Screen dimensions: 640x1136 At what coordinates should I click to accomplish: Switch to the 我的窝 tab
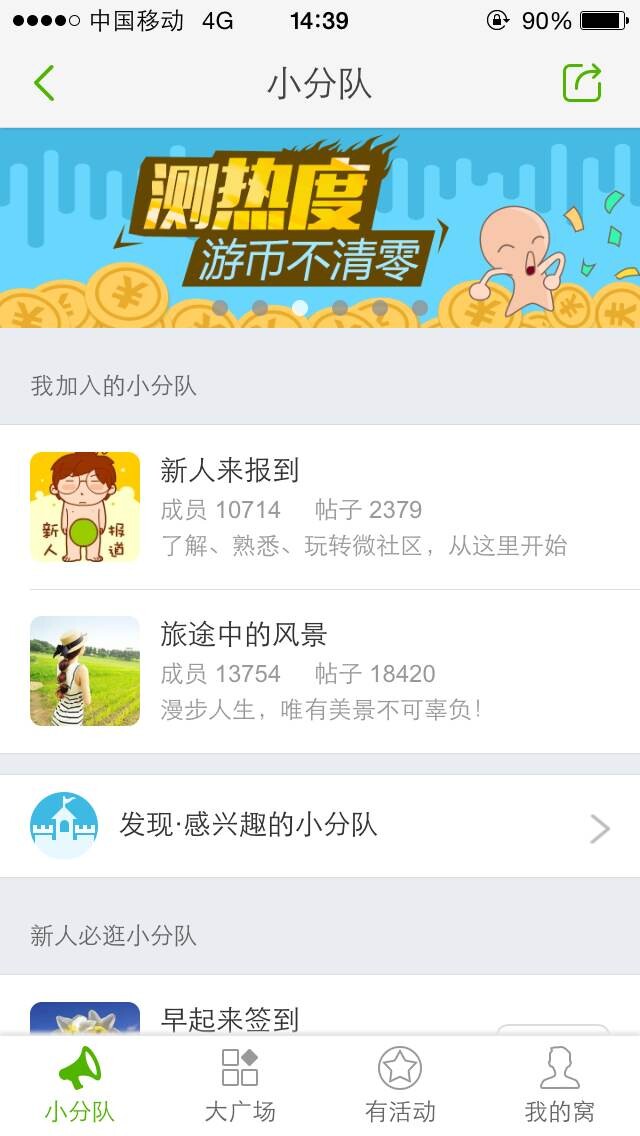click(x=560, y=1085)
